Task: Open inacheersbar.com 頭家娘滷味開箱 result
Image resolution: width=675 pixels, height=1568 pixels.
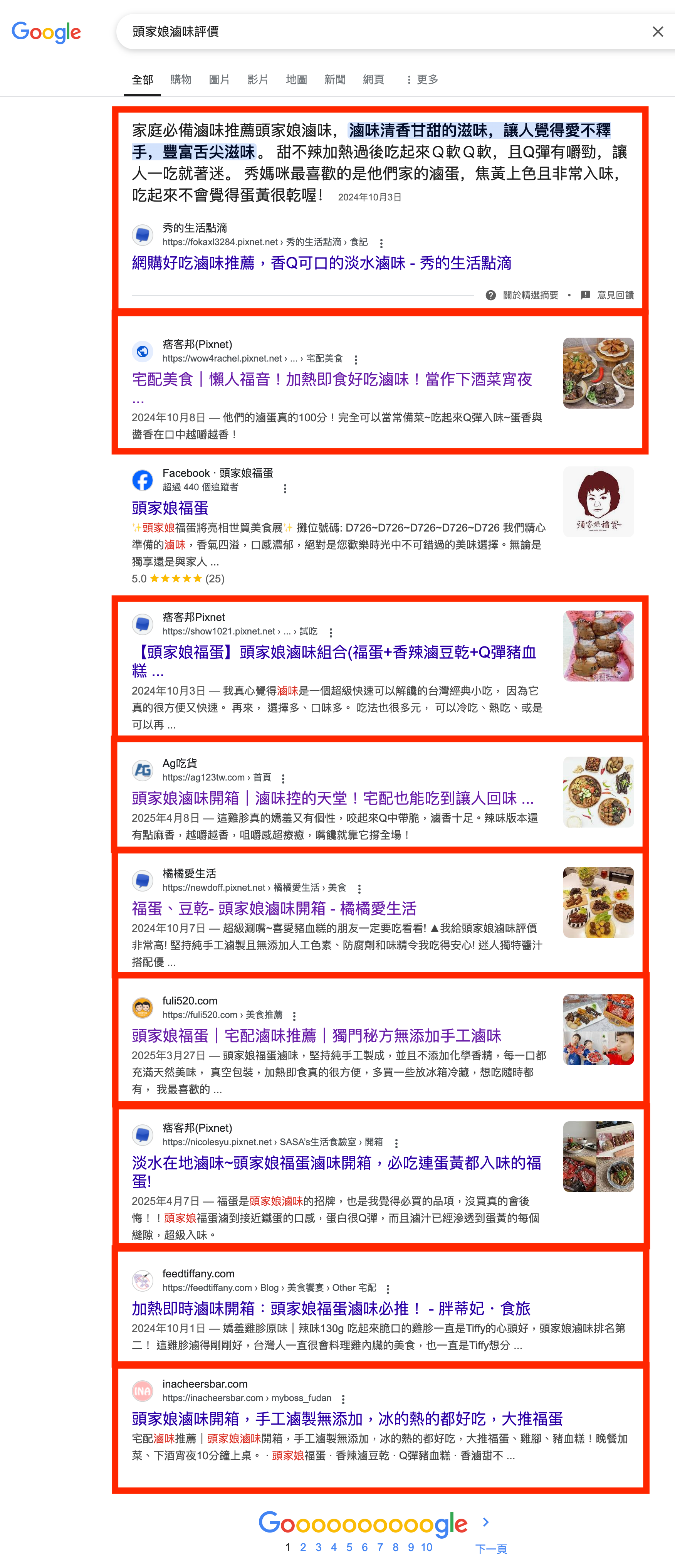Action: coord(347,1418)
